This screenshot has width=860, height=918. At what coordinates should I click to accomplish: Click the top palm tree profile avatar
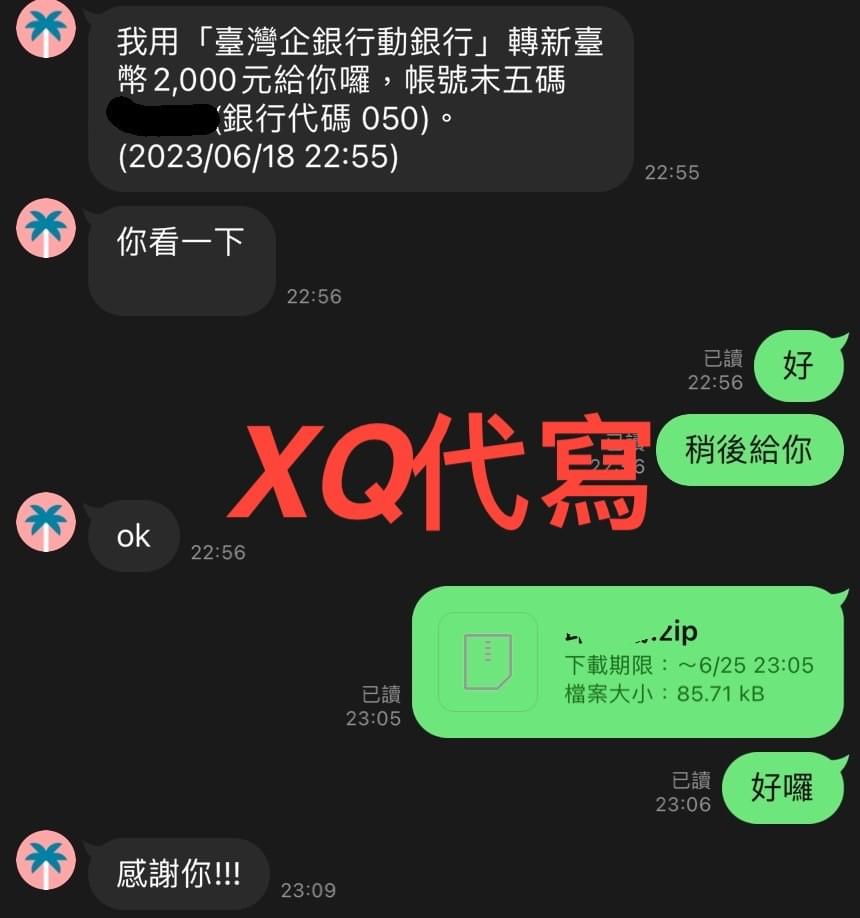[x=45, y=30]
